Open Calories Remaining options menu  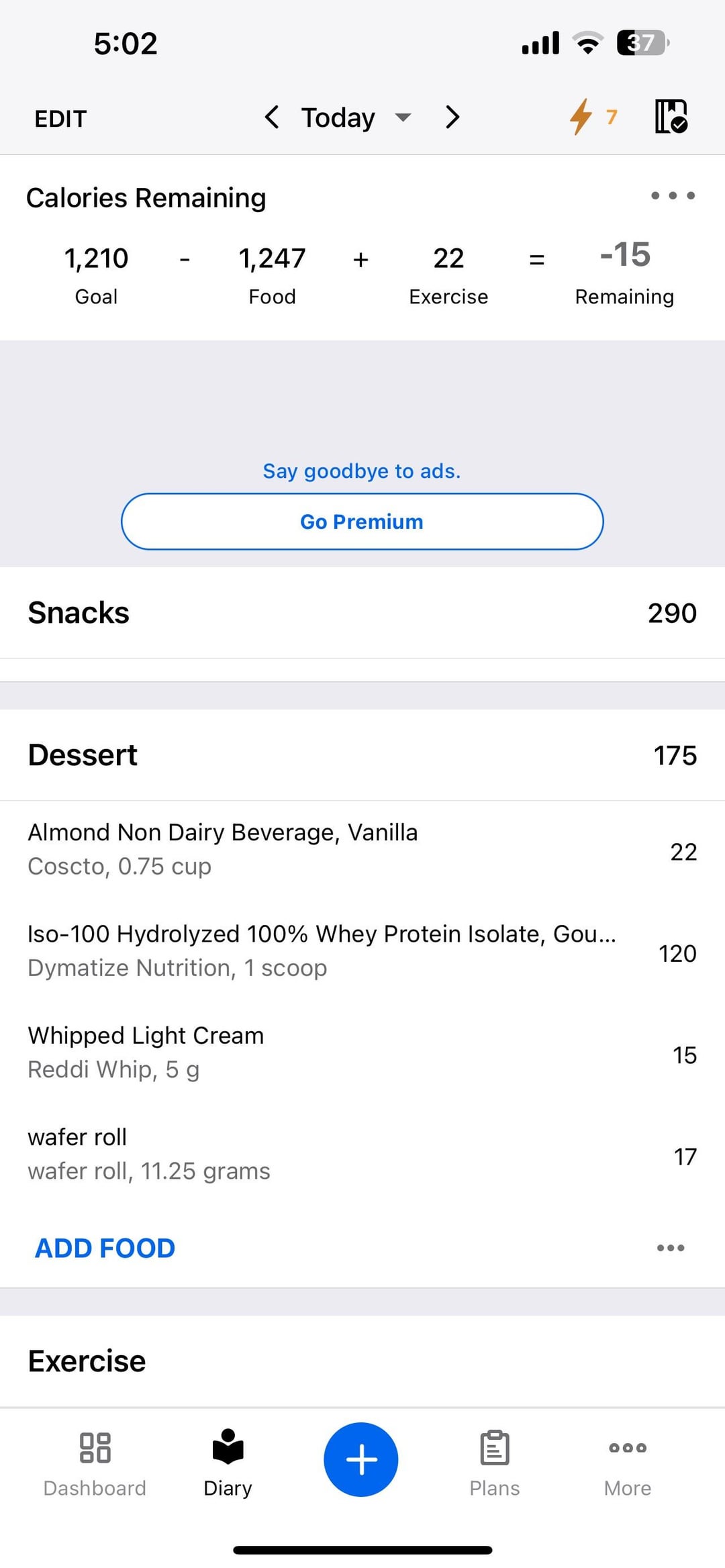point(673,196)
